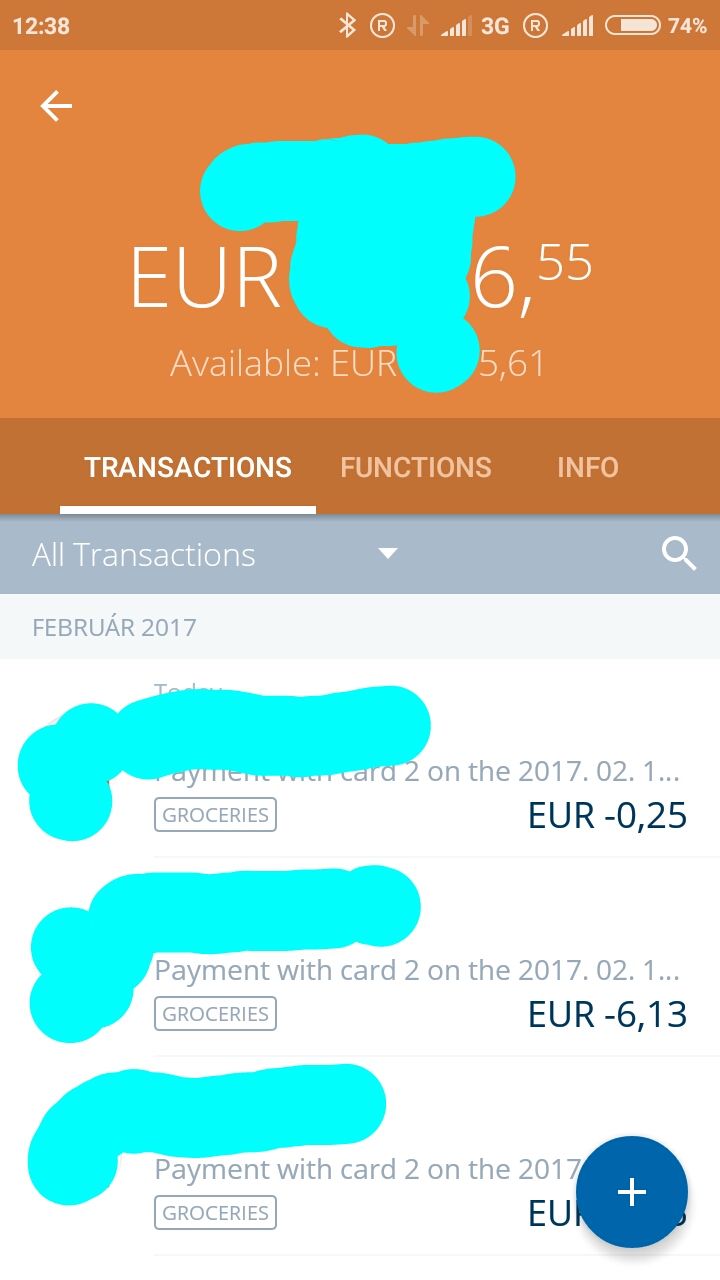The height and width of the screenshot is (1280, 720).
Task: Select the Transactions tab
Action: pos(188,467)
